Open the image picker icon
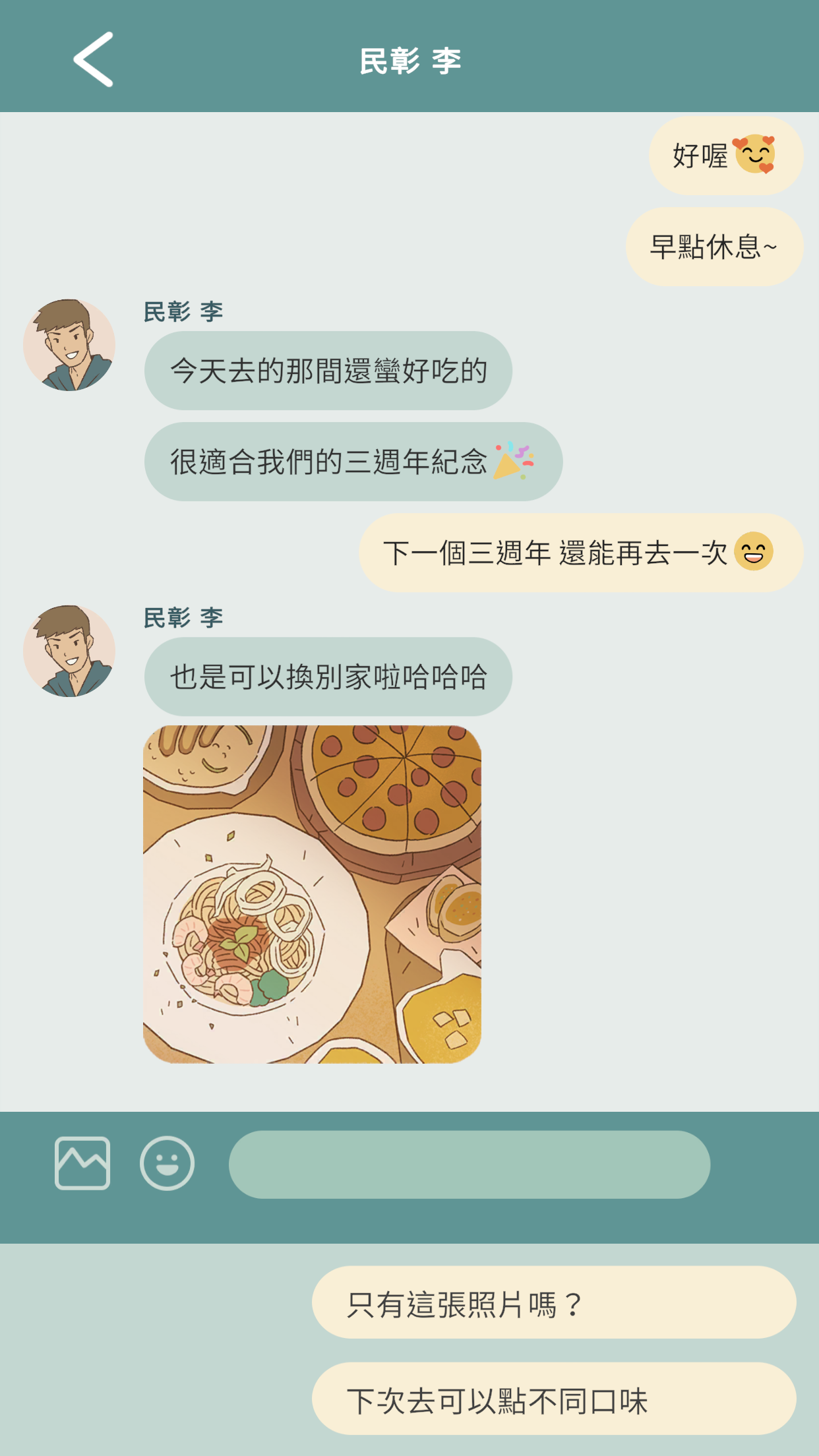The width and height of the screenshot is (819, 1456). (x=82, y=1163)
